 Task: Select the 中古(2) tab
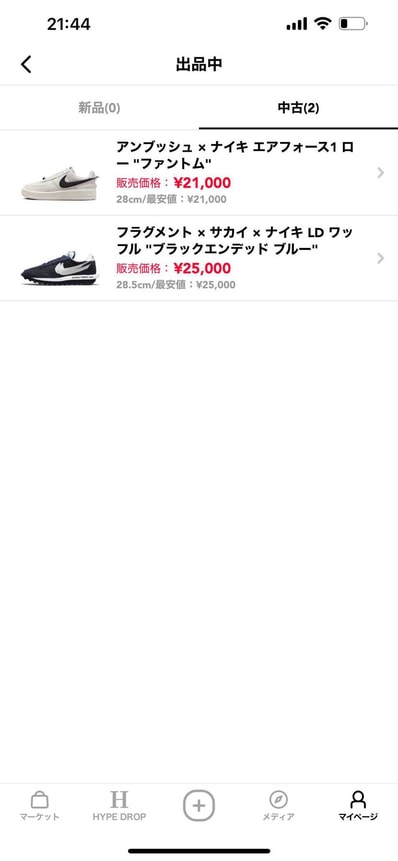tap(298, 108)
